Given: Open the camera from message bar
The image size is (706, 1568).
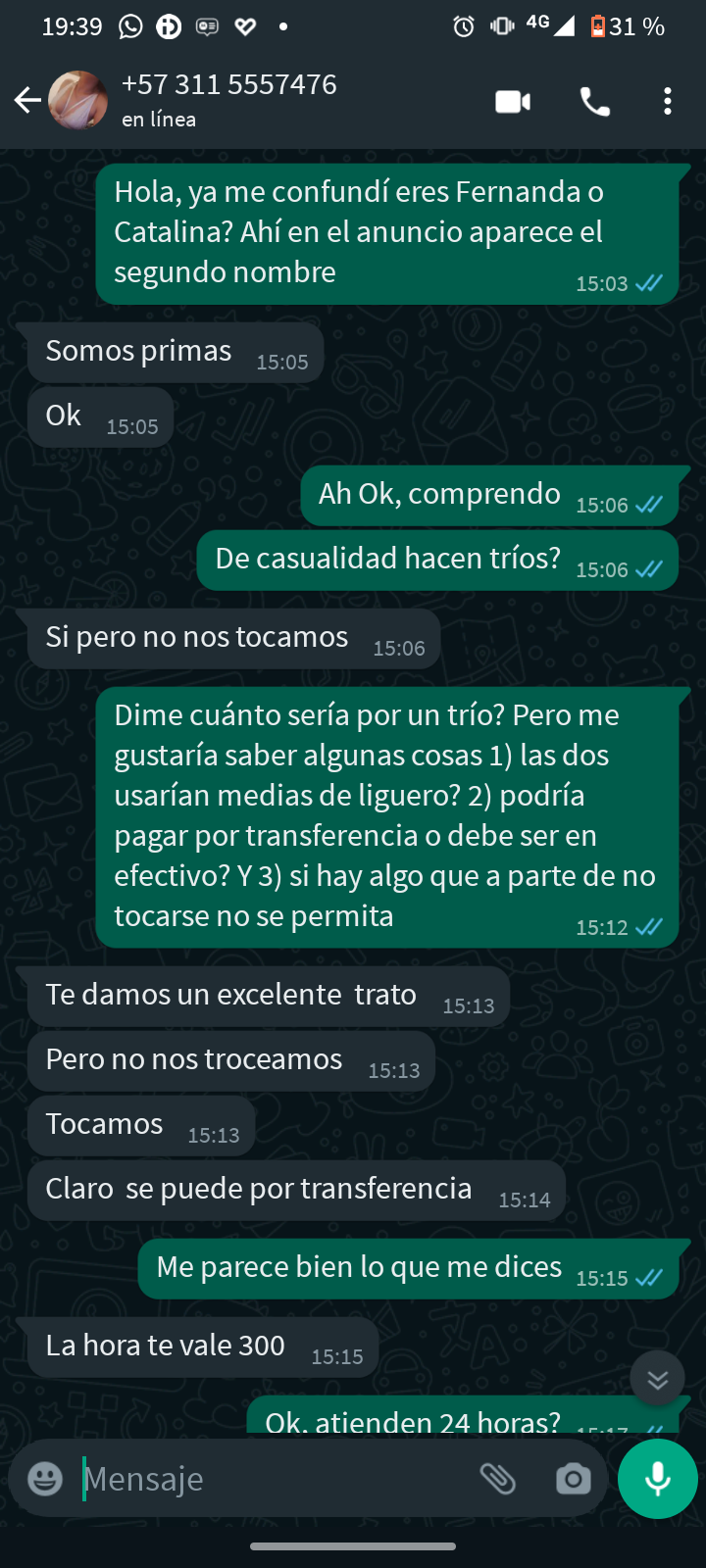Looking at the screenshot, I should [573, 1478].
